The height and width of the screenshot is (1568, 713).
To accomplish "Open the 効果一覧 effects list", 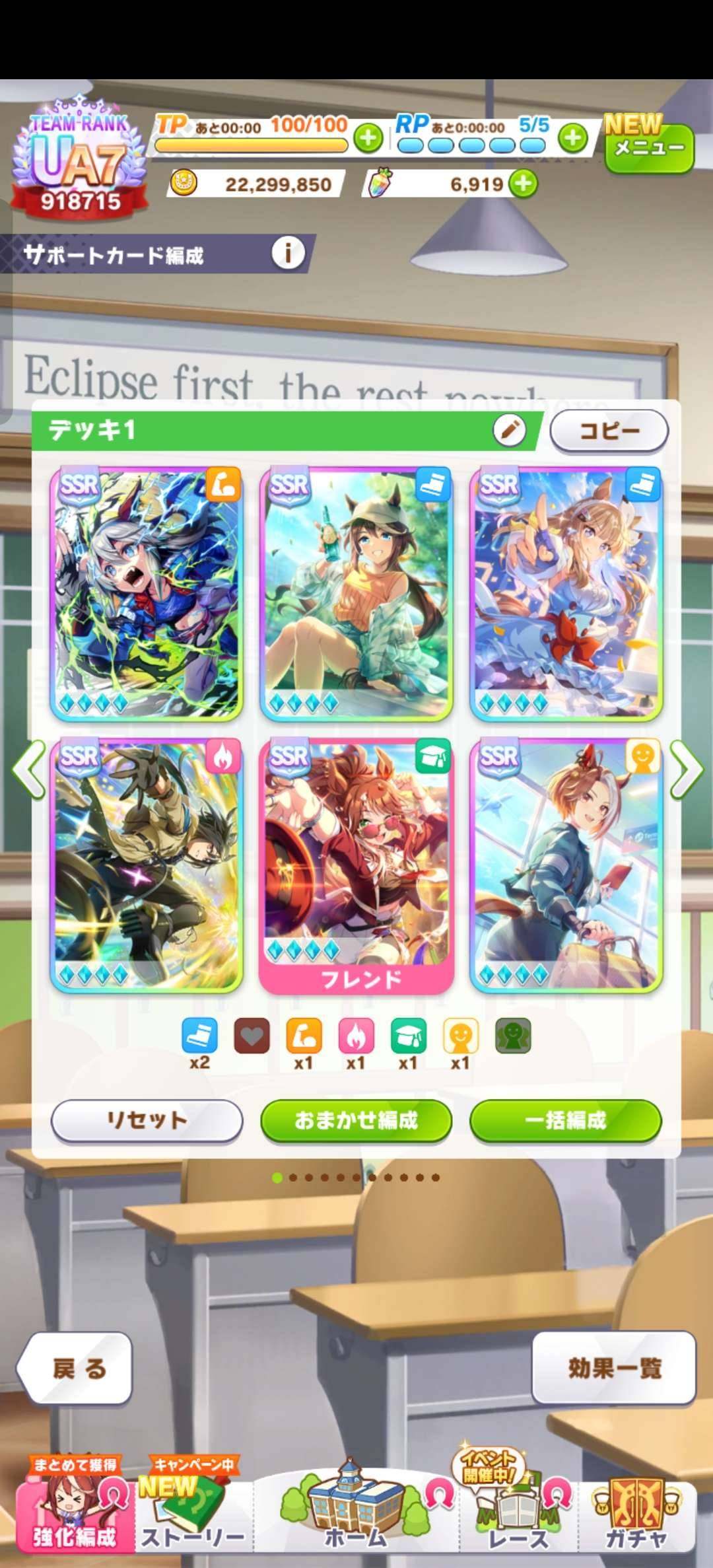I will (x=614, y=1367).
